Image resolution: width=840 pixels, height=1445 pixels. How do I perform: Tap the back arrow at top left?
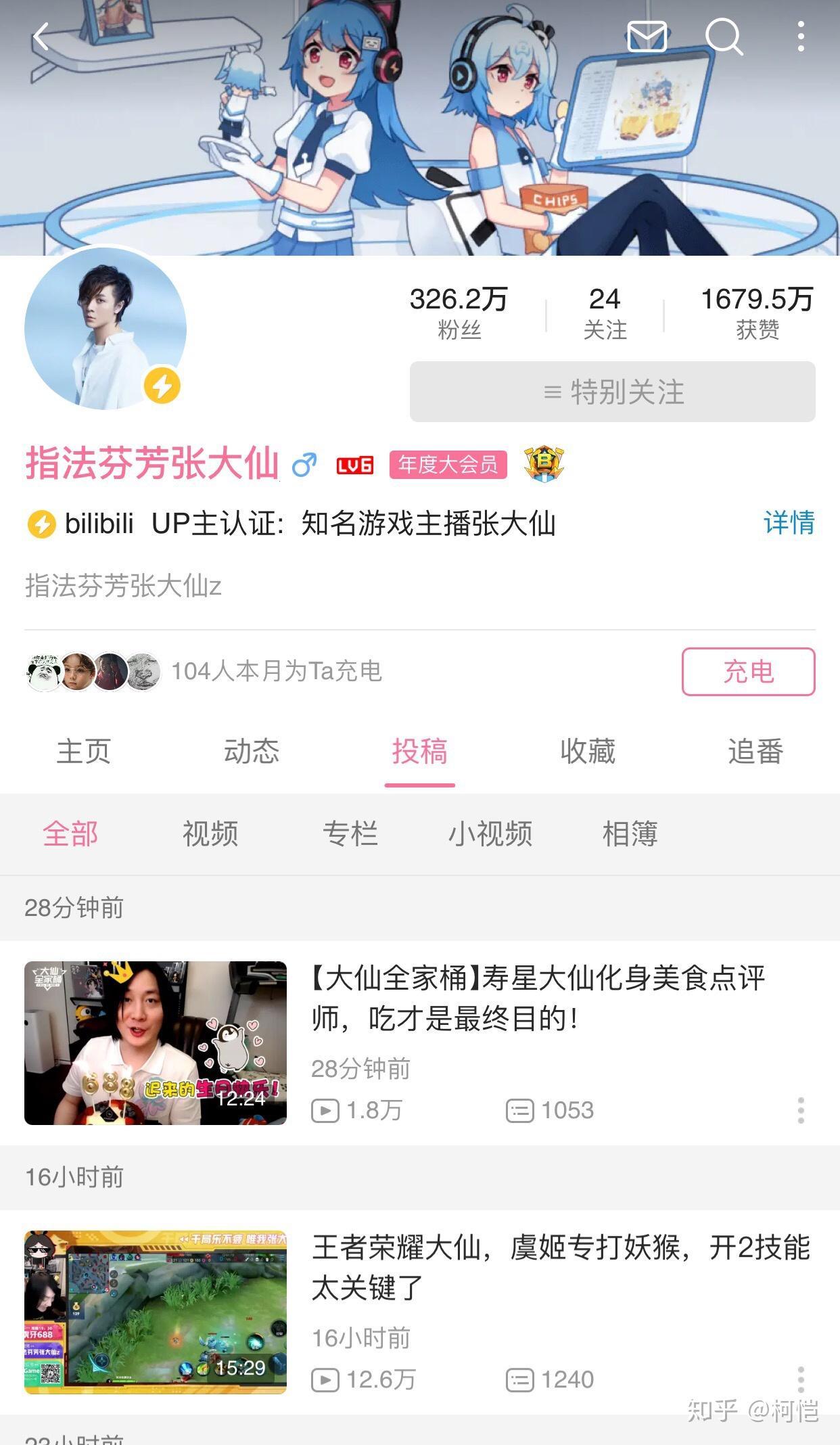pos(41,37)
